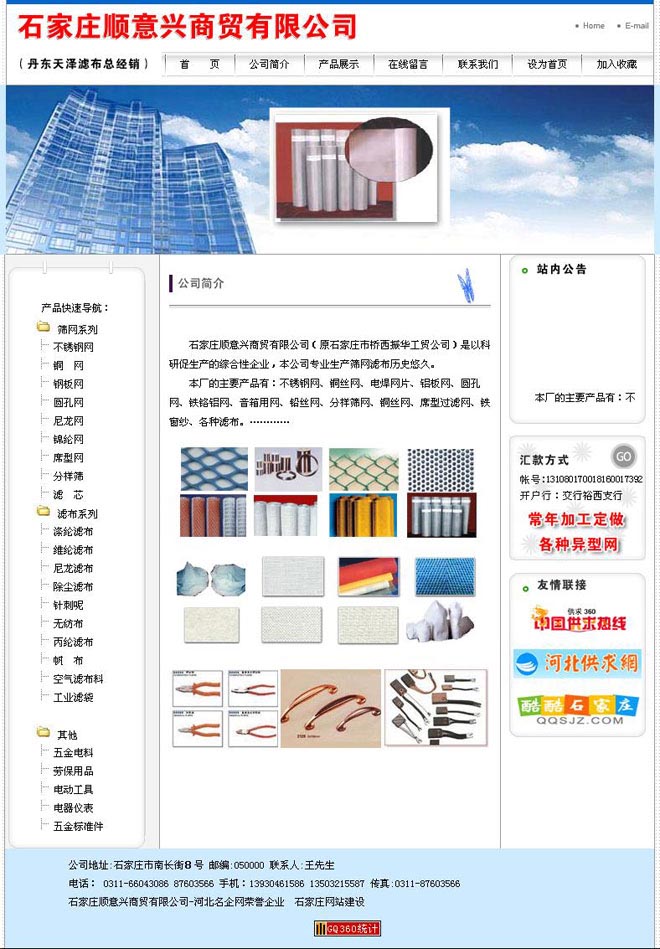Go to 公司简介 in the top menu
The width and height of the screenshot is (660, 949).
click(269, 64)
